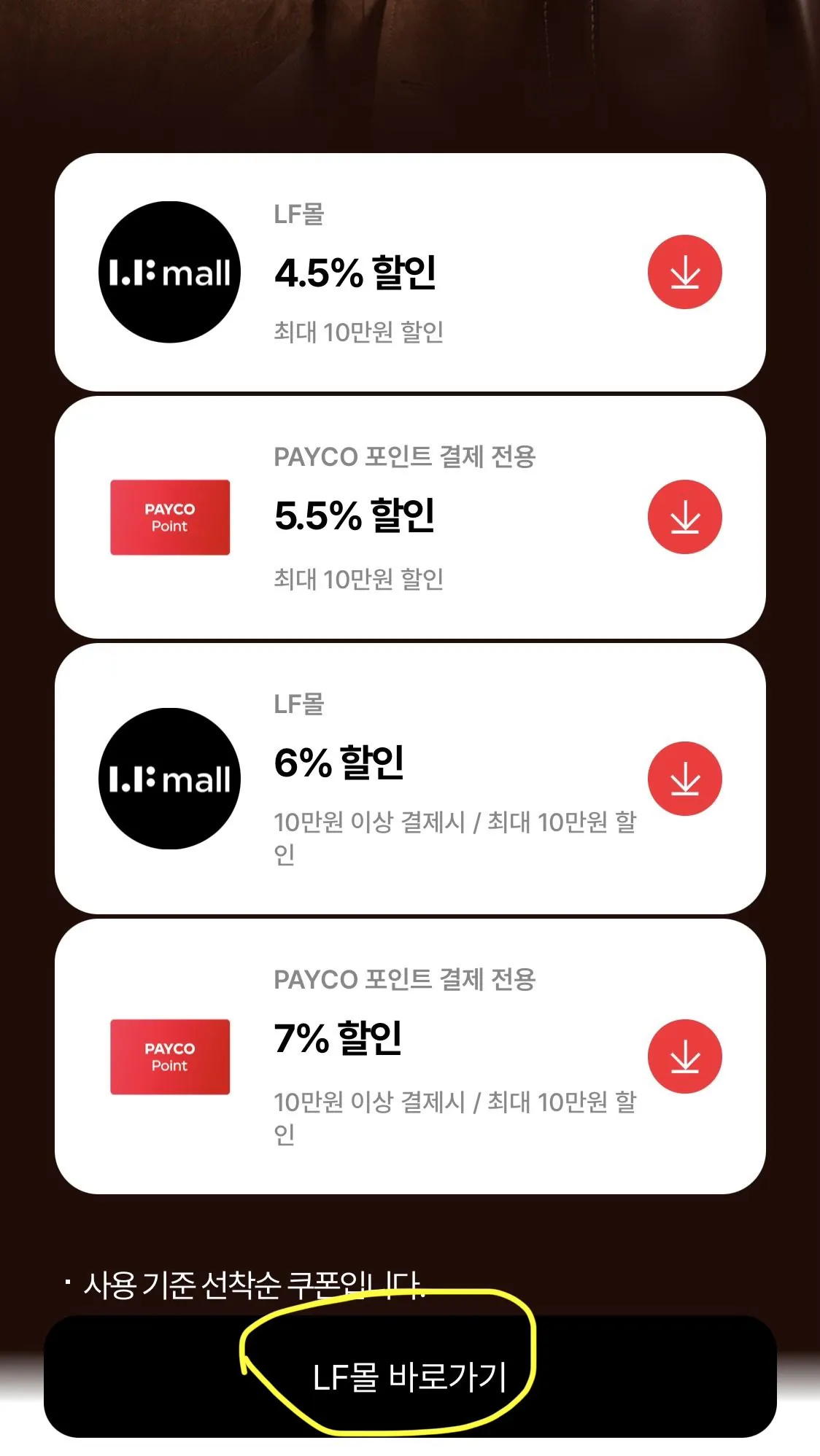Tap the LF몰 바로가기 button
The height and width of the screenshot is (1456, 820).
click(x=410, y=1377)
